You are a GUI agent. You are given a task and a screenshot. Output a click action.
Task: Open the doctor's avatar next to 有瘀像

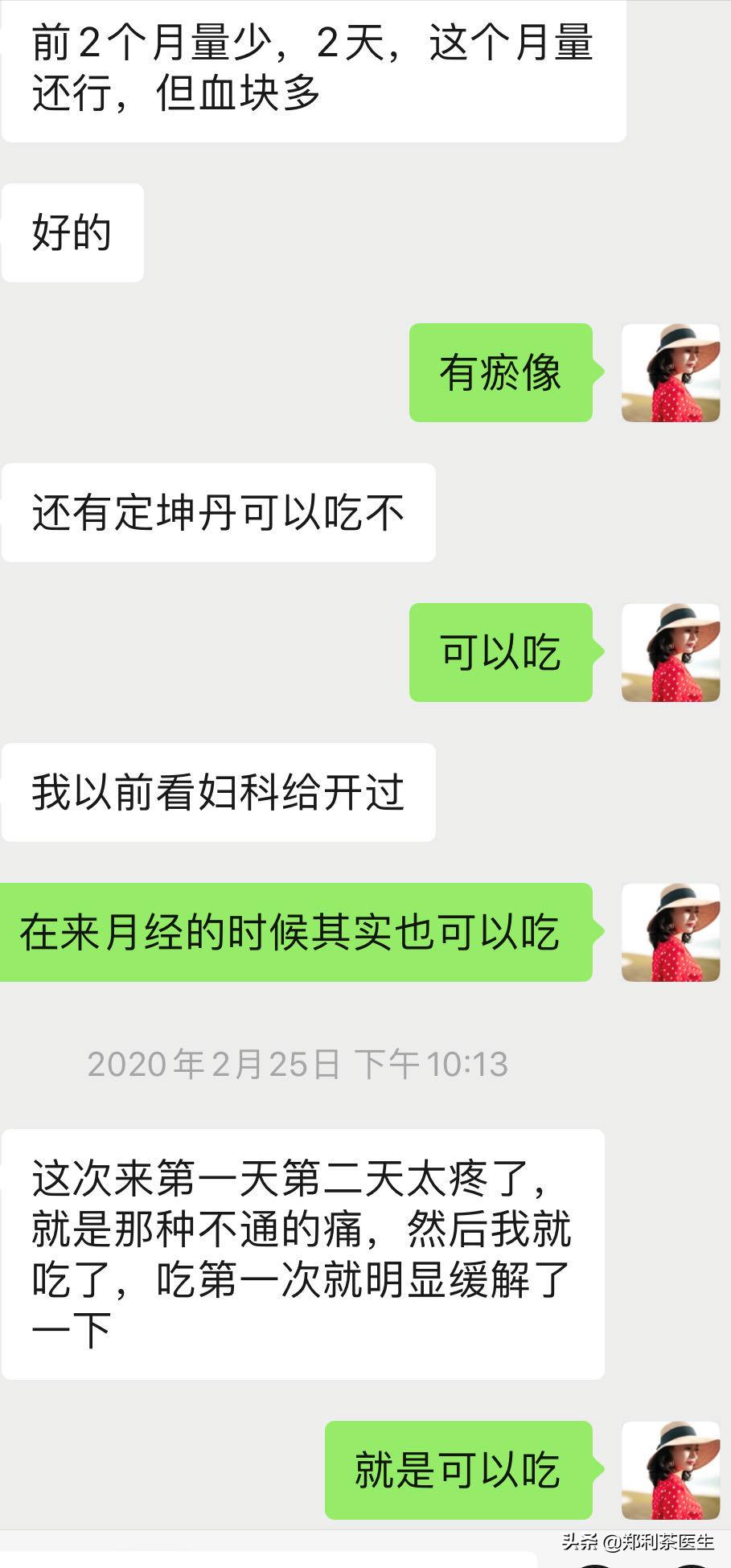click(x=672, y=372)
